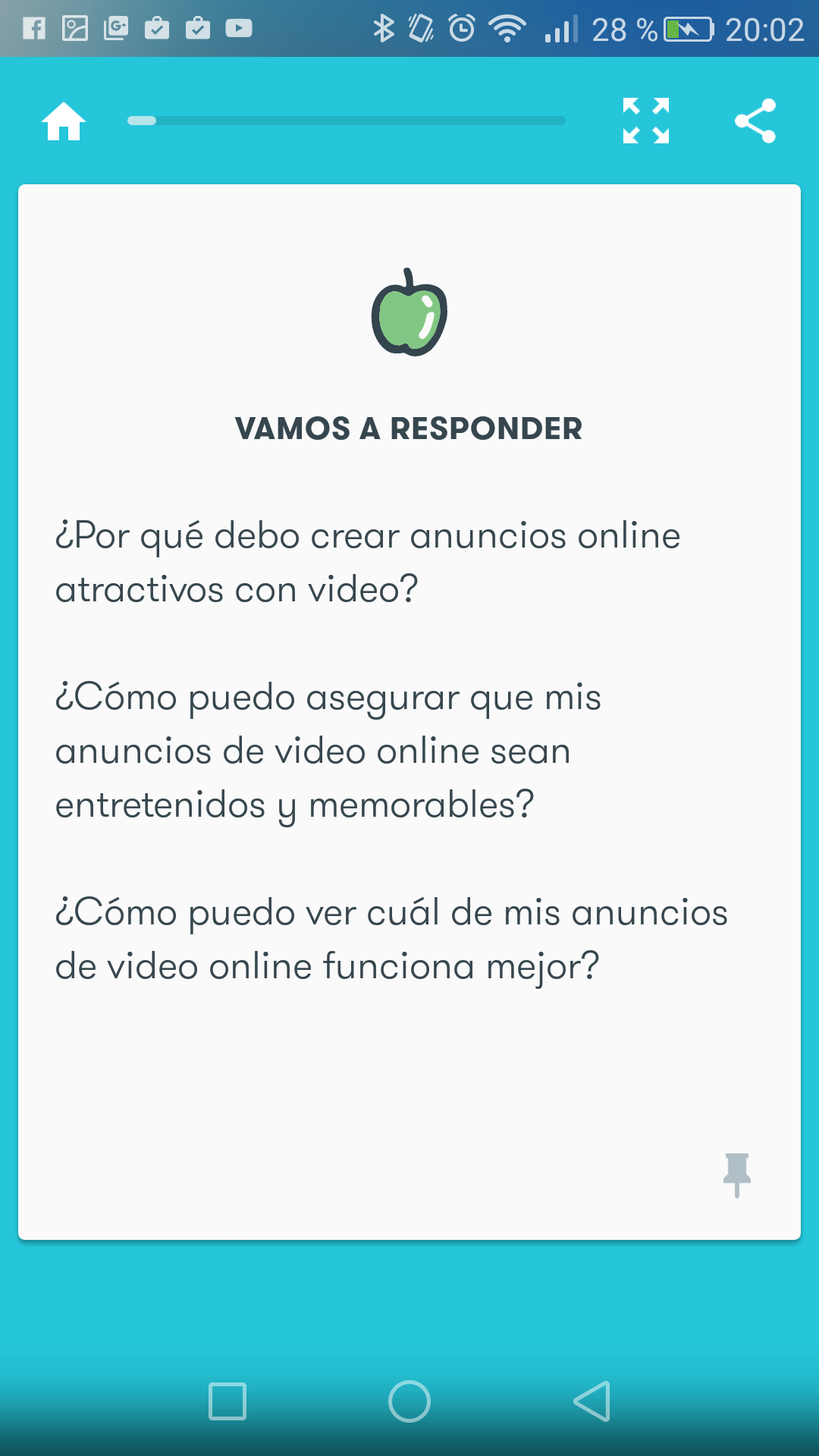
Task: Open recent apps from navigation bar
Action: coord(227,1401)
